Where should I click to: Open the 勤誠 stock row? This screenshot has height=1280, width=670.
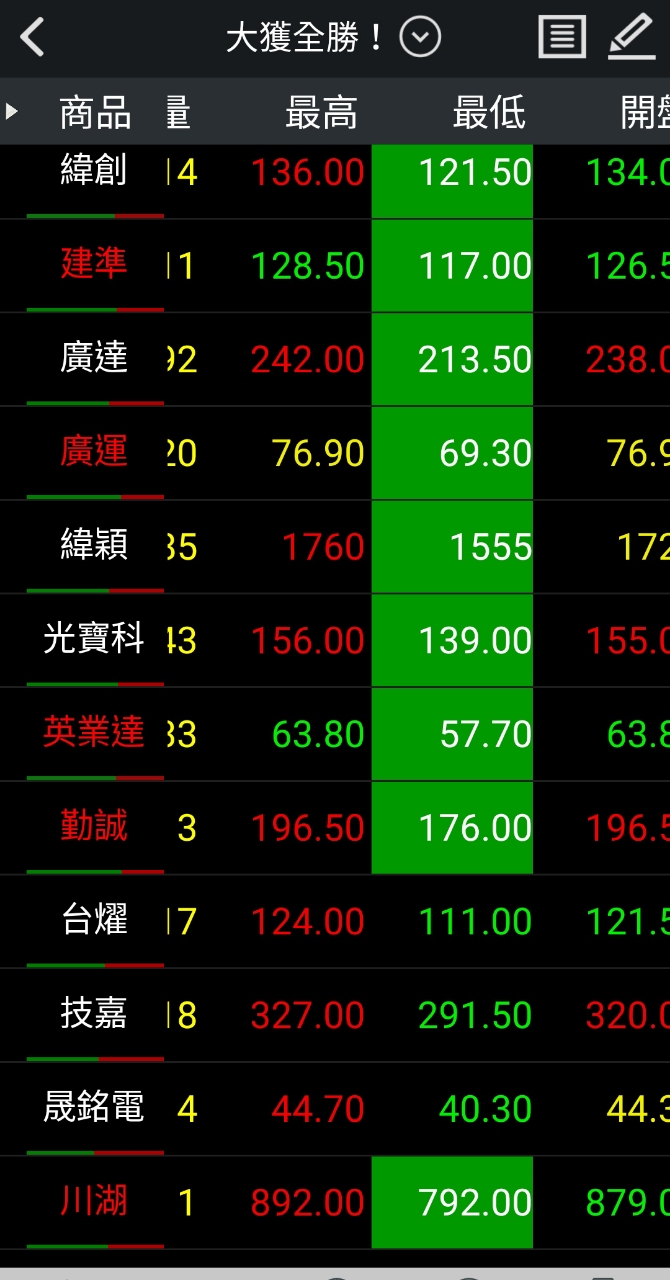[x=335, y=828]
